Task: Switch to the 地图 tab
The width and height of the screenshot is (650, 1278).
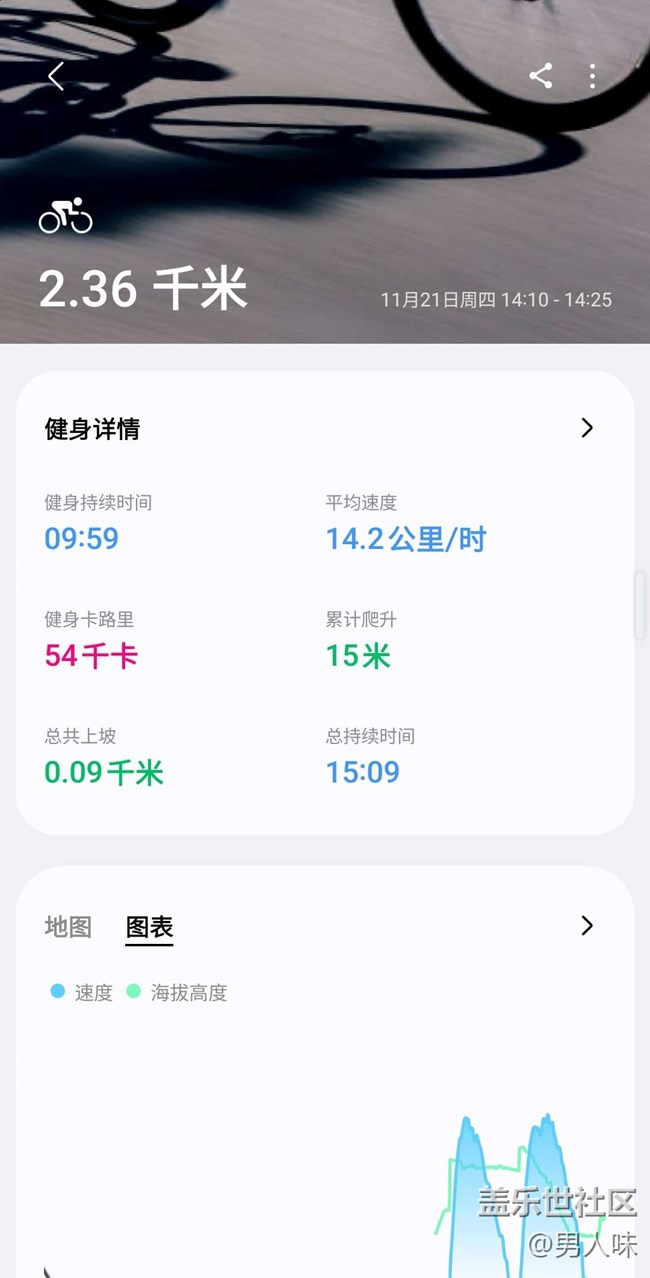Action: 68,927
